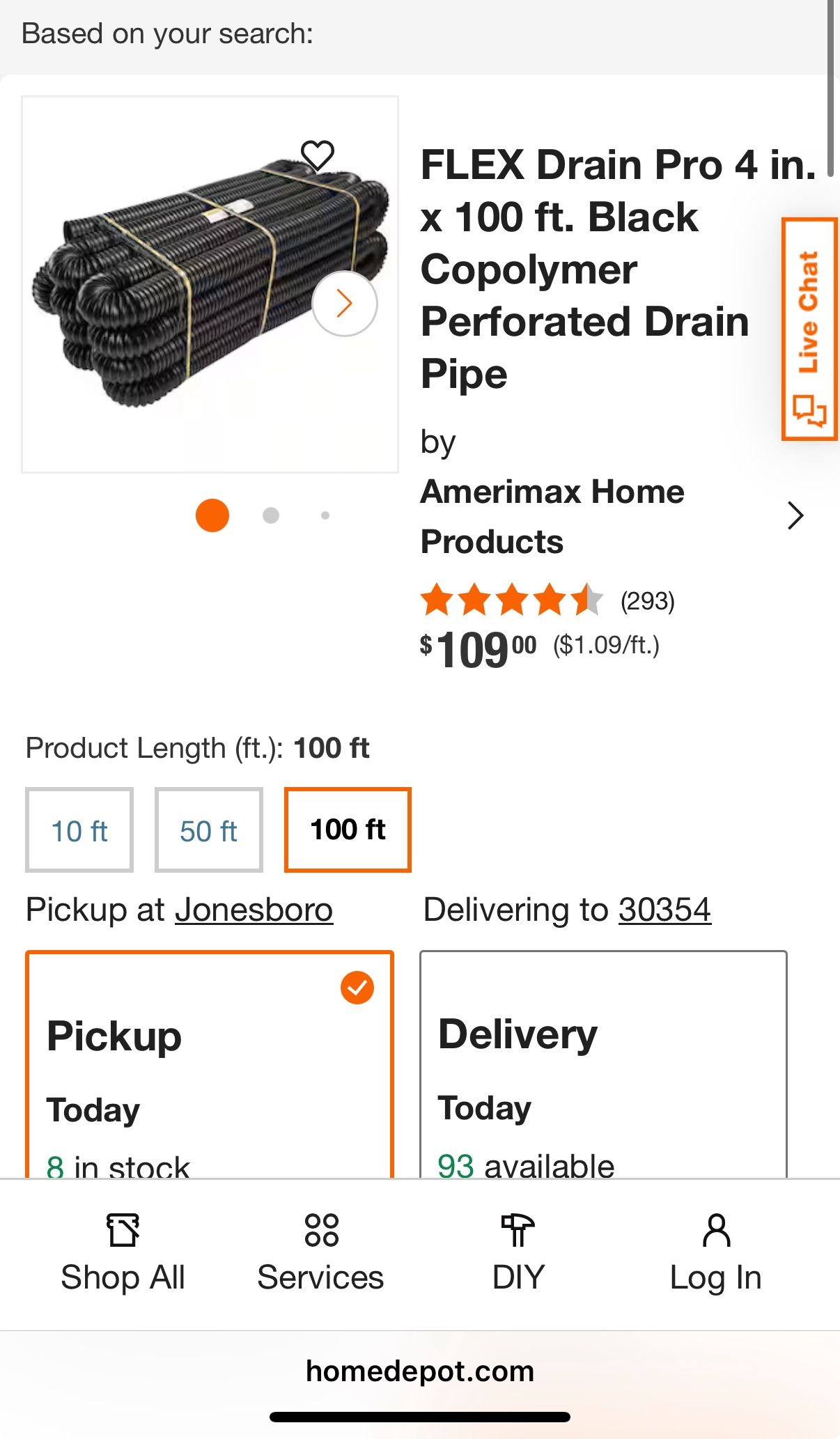Show next product image with orange arrow
The height and width of the screenshot is (1439, 840).
coord(345,304)
